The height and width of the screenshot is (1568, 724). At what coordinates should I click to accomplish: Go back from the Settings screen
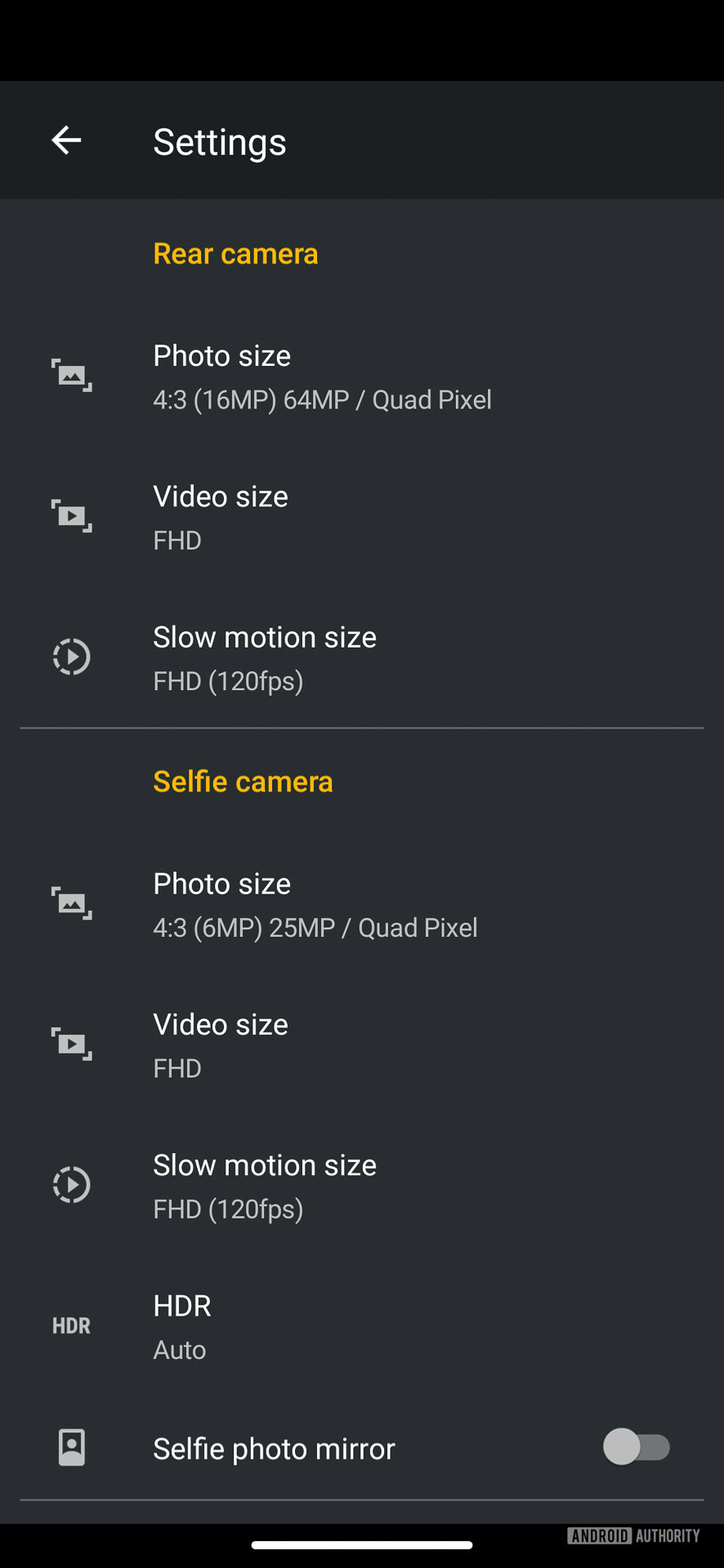pyautogui.click(x=66, y=140)
